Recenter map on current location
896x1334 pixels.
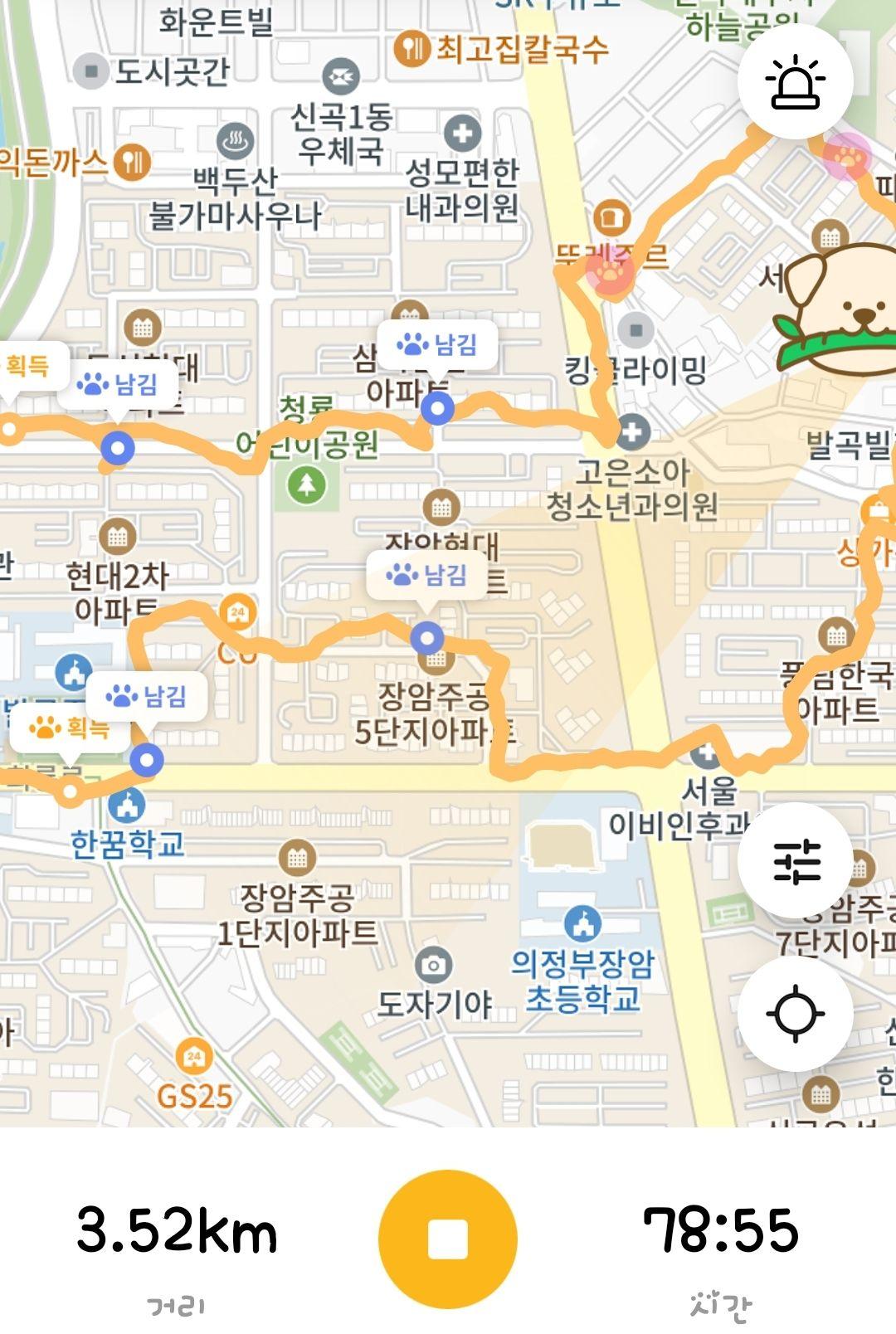click(795, 1014)
